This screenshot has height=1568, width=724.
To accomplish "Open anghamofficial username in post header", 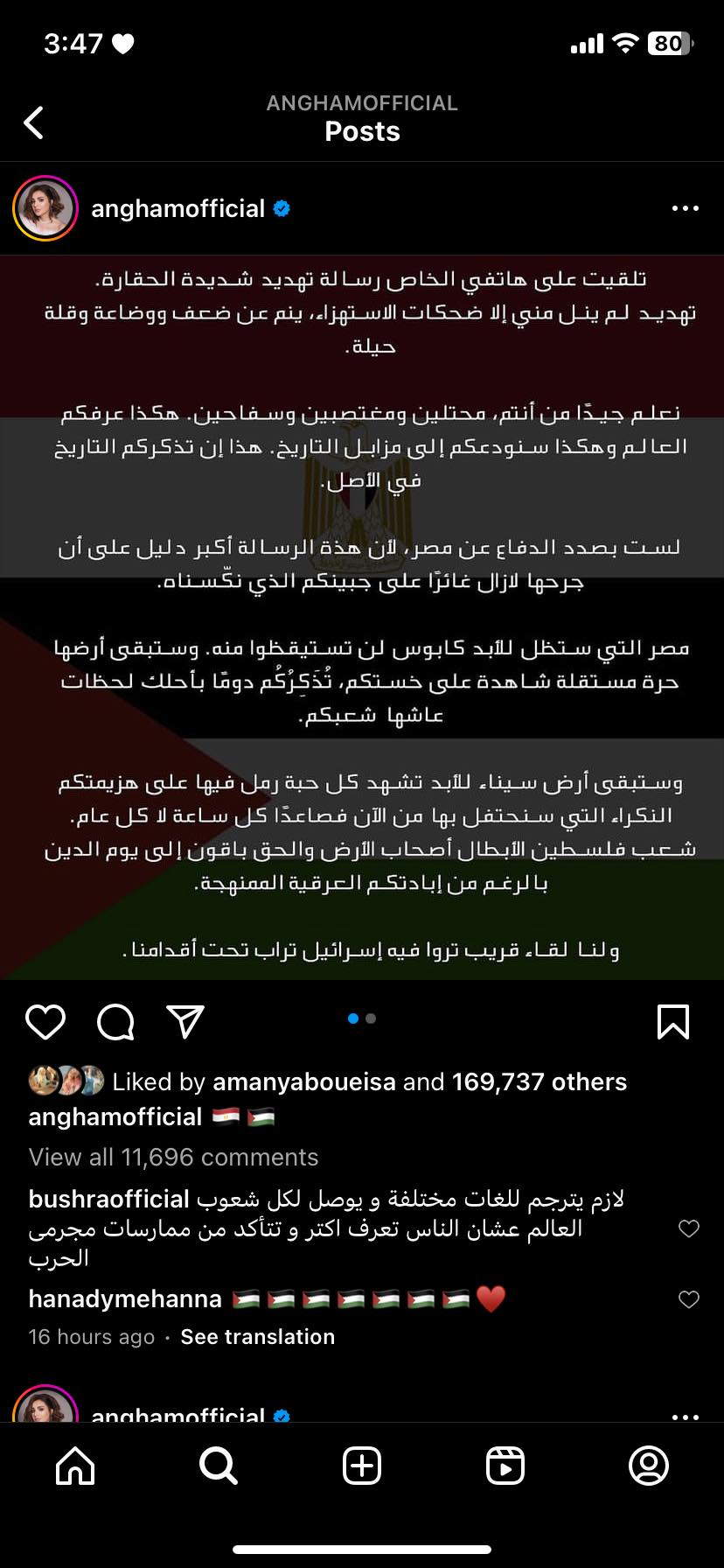I will click(x=178, y=208).
